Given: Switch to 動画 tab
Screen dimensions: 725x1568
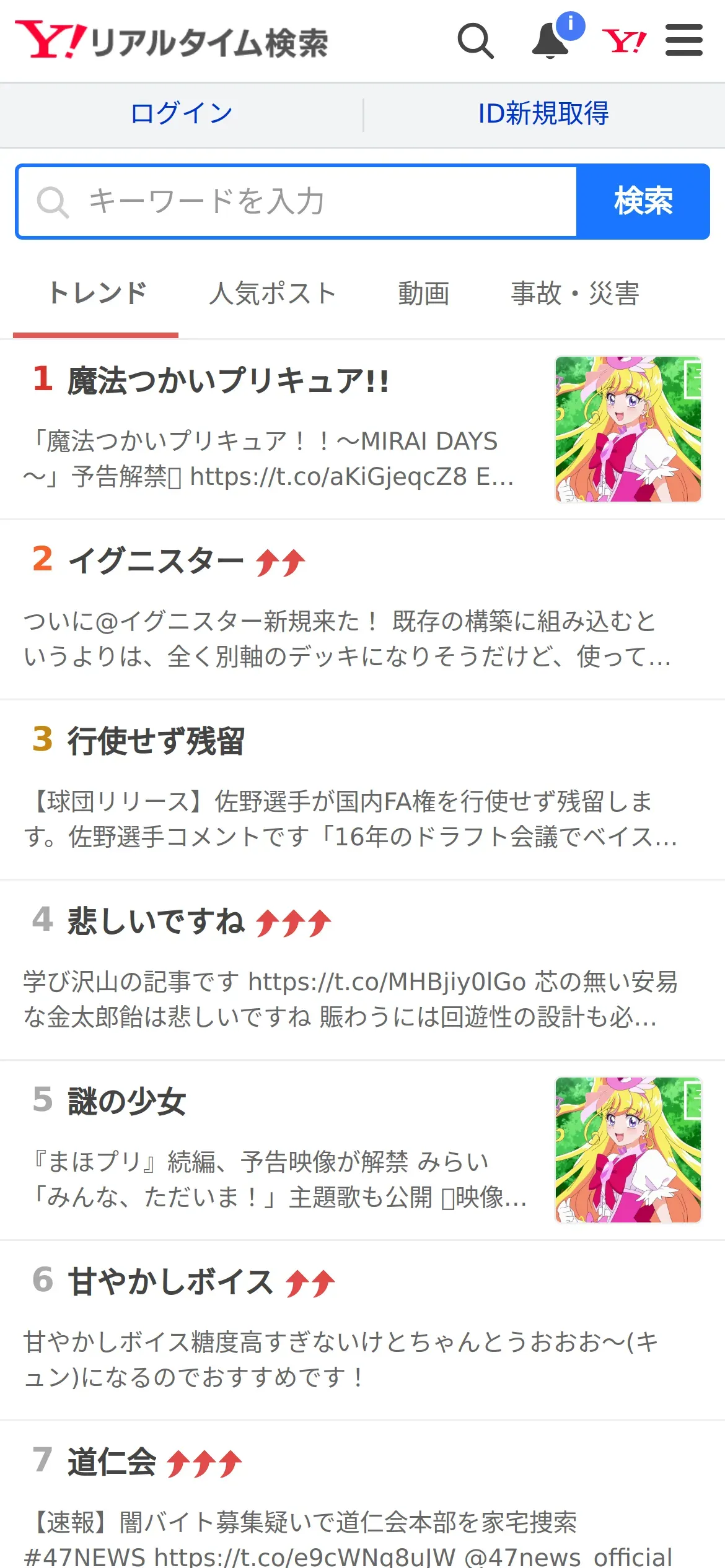Looking at the screenshot, I should click(x=423, y=294).
